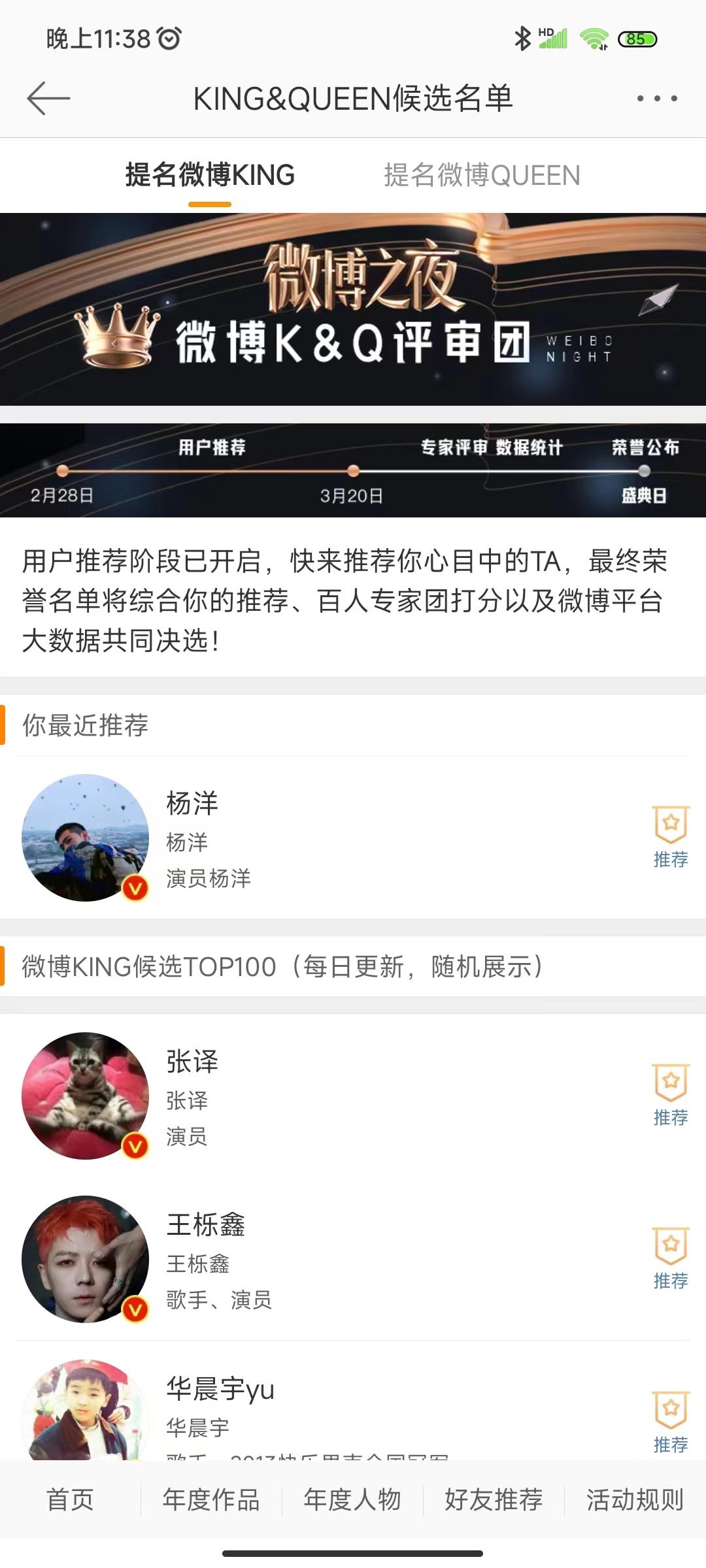Recommend 杨洋 with the 推荐 button
The width and height of the screenshot is (706, 1568).
[x=671, y=838]
